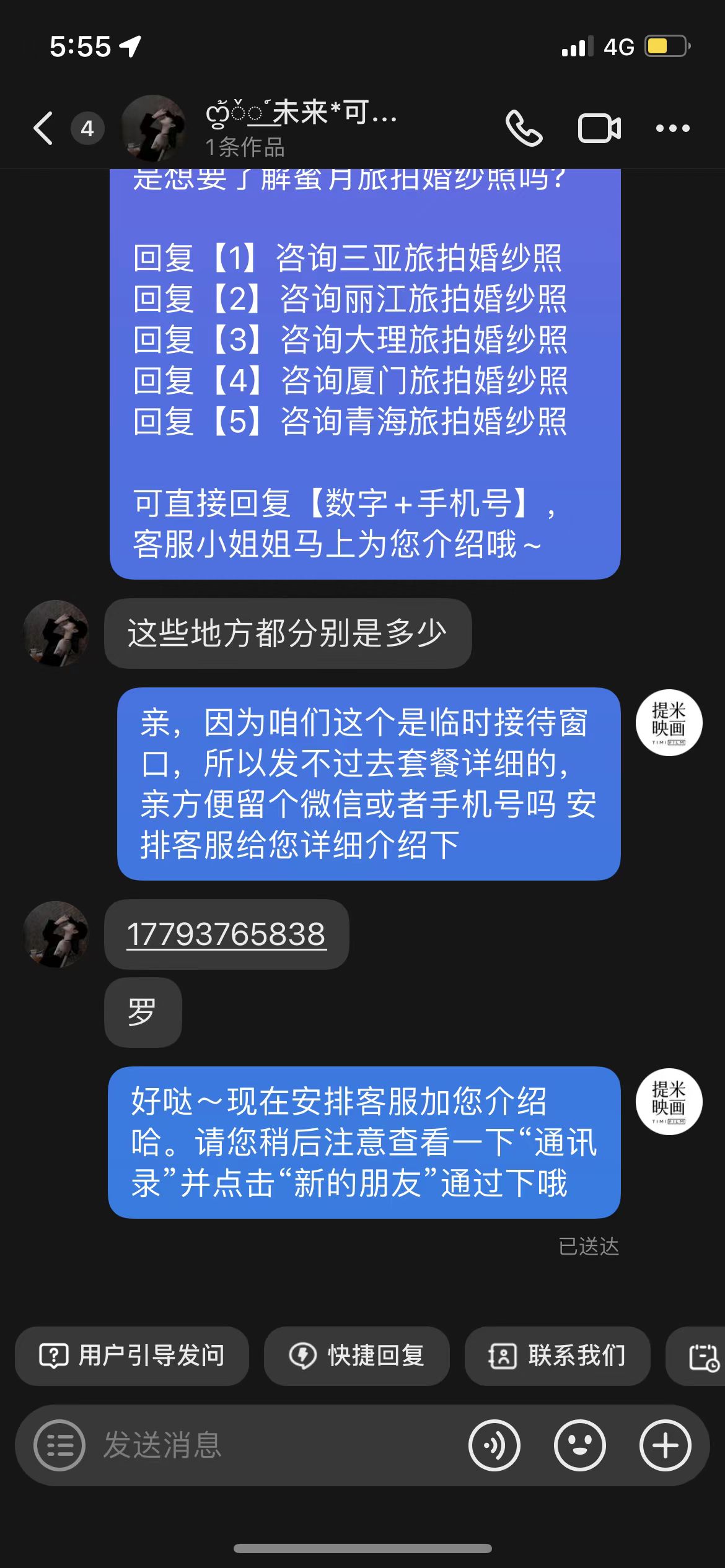Tap the phone number link 17793765838
This screenshot has width=725, height=1568.
tap(226, 934)
